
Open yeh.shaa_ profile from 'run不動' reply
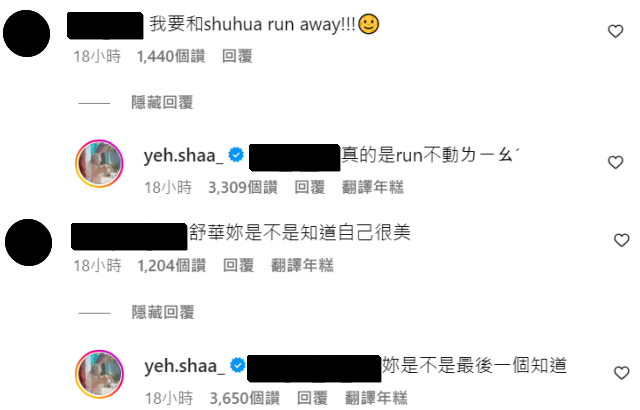point(185,155)
